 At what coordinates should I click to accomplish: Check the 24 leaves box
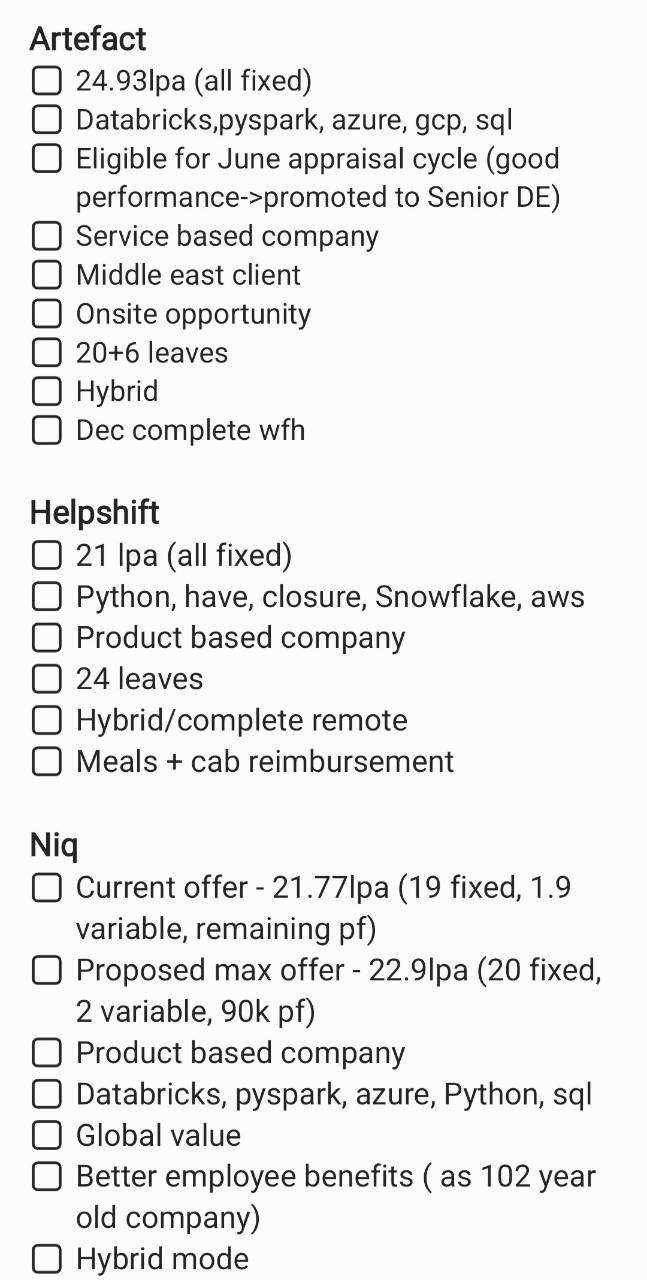46,679
